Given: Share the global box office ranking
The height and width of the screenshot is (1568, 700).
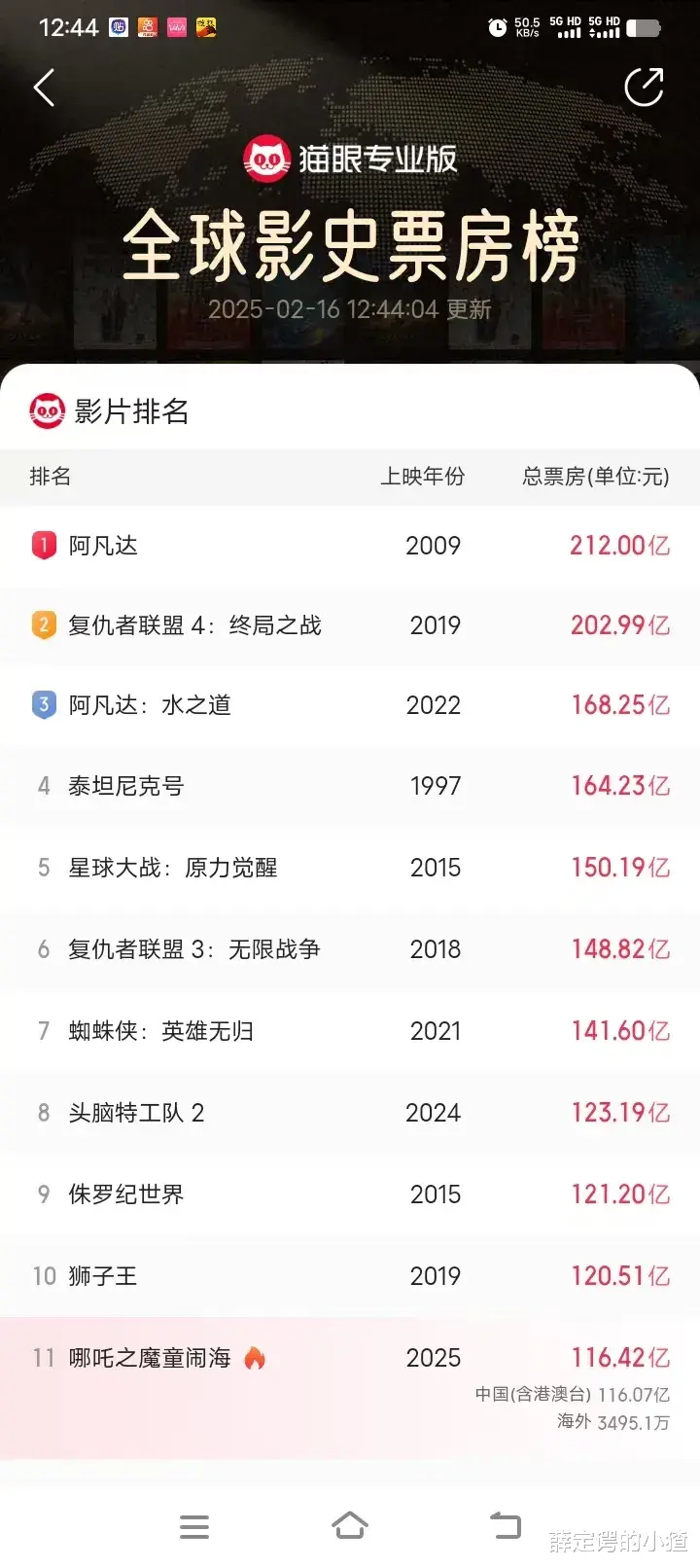Looking at the screenshot, I should (x=644, y=88).
